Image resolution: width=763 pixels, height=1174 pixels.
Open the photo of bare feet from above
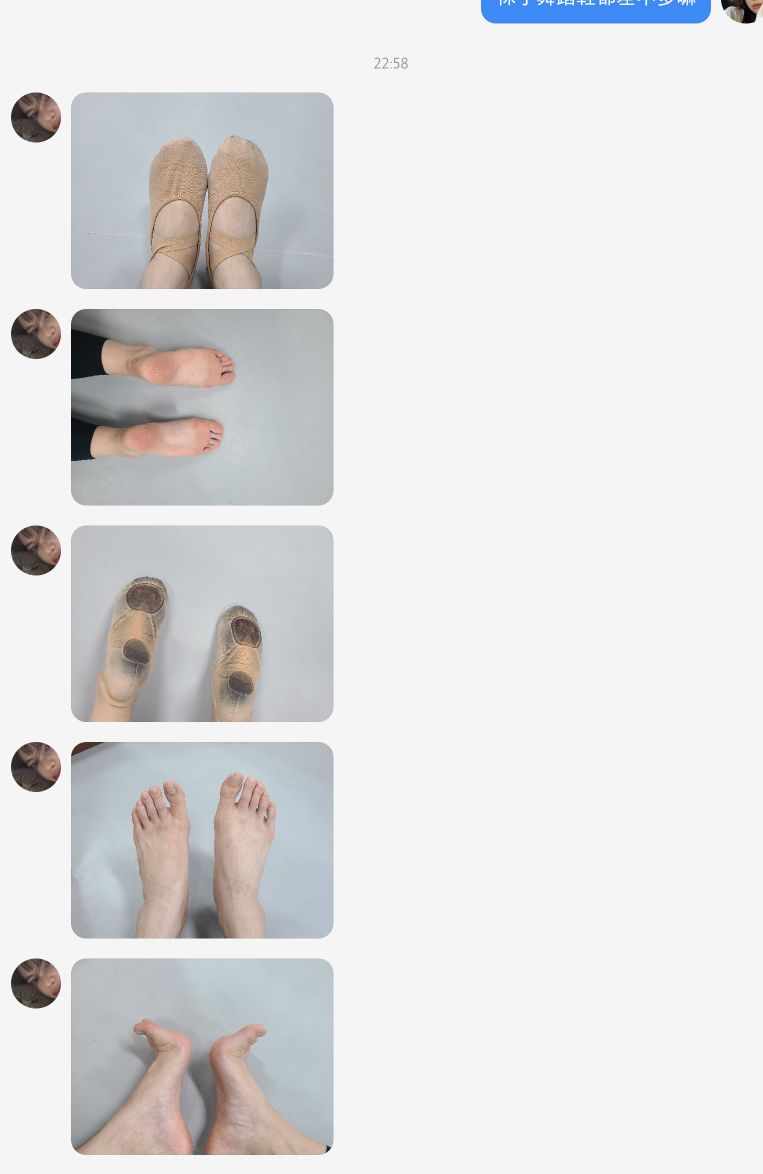pos(202,840)
